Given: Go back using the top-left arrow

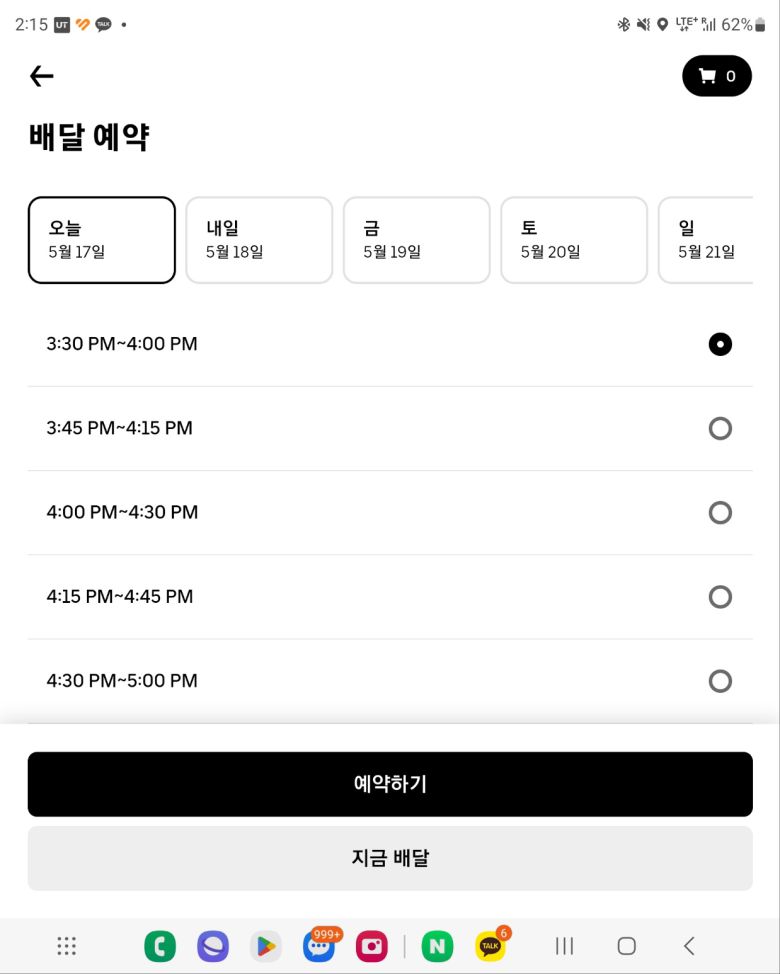Looking at the screenshot, I should click(42, 76).
